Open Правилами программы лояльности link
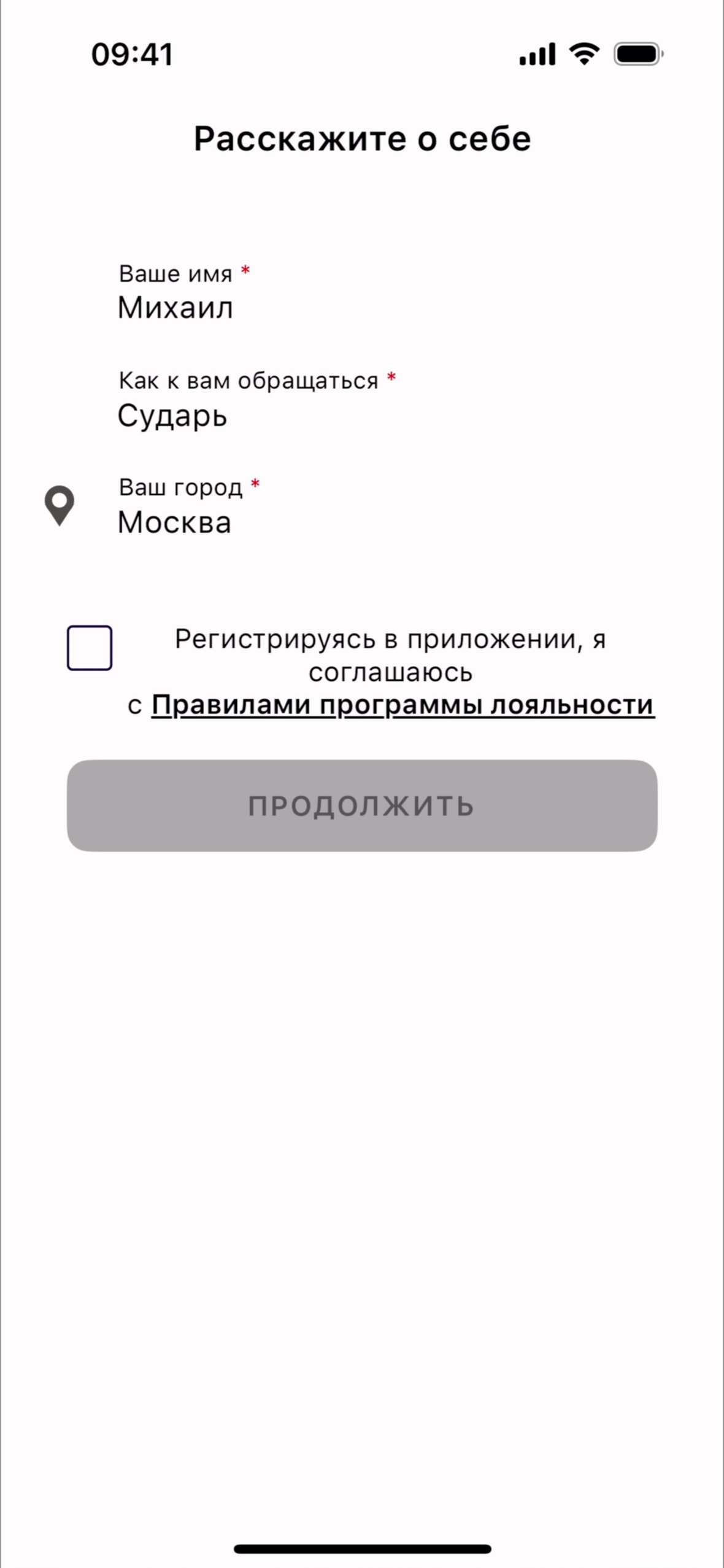This screenshot has height=1568, width=724. tap(402, 705)
